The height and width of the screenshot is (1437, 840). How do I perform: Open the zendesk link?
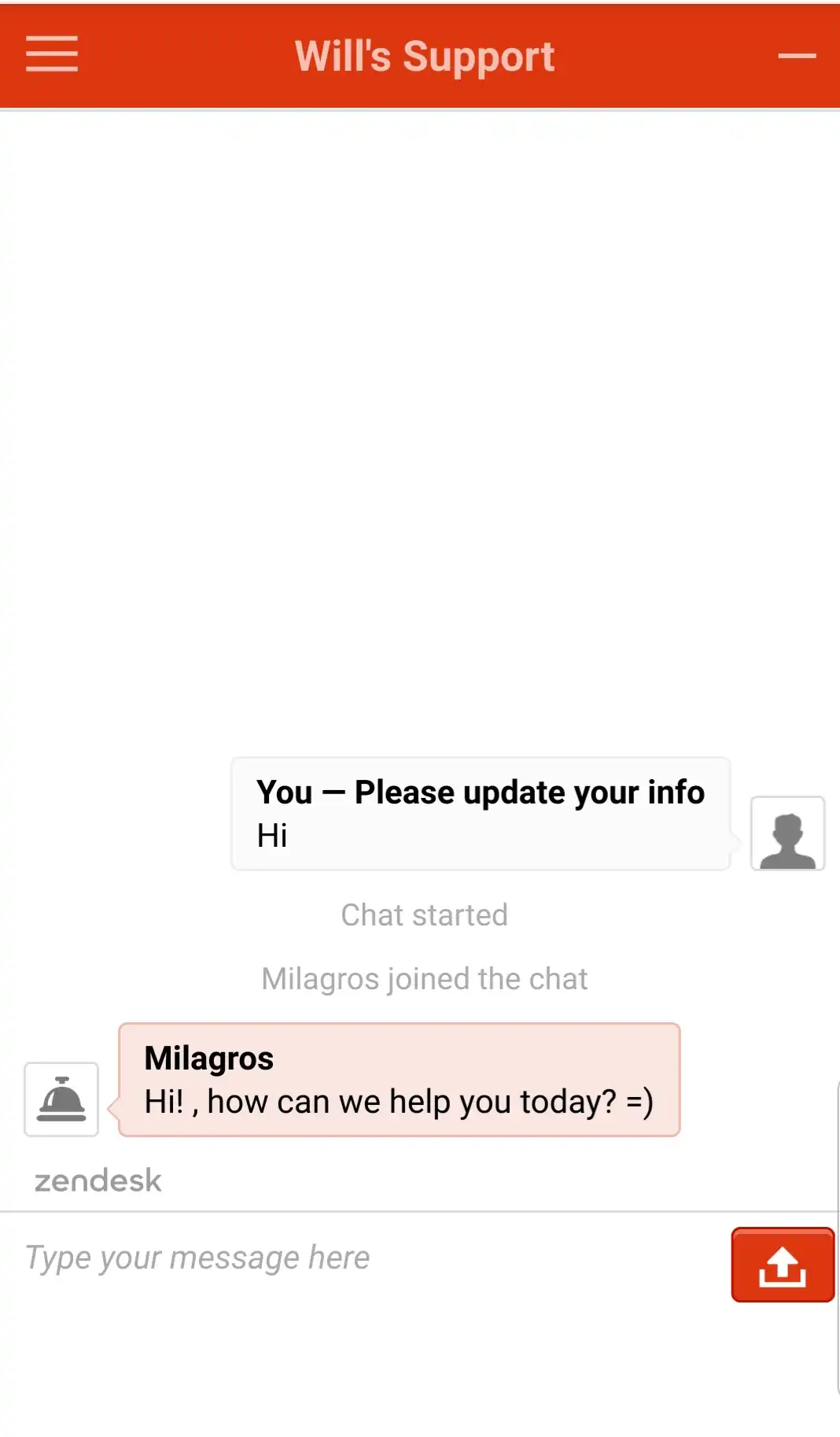(x=98, y=1180)
